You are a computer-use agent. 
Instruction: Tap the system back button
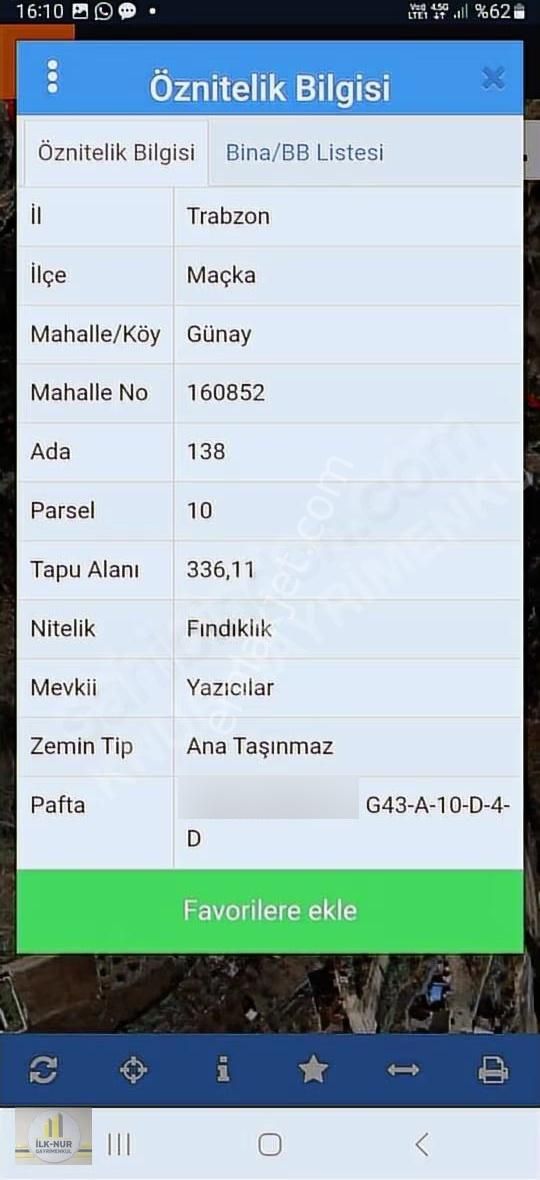[423, 1145]
